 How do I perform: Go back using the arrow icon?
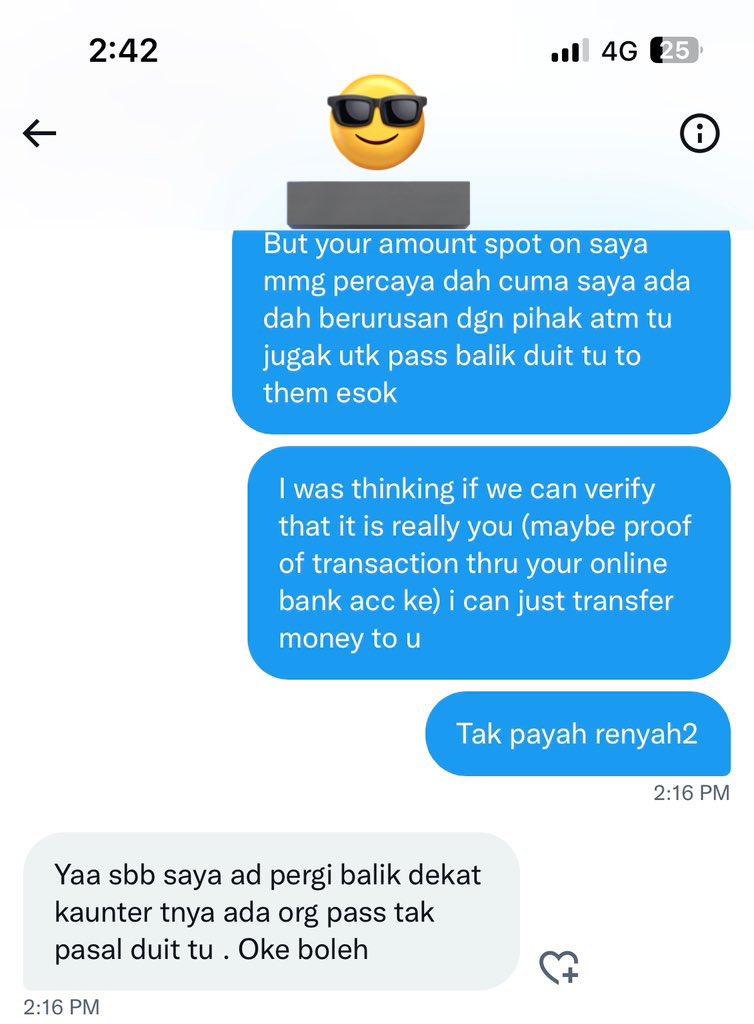(40, 133)
